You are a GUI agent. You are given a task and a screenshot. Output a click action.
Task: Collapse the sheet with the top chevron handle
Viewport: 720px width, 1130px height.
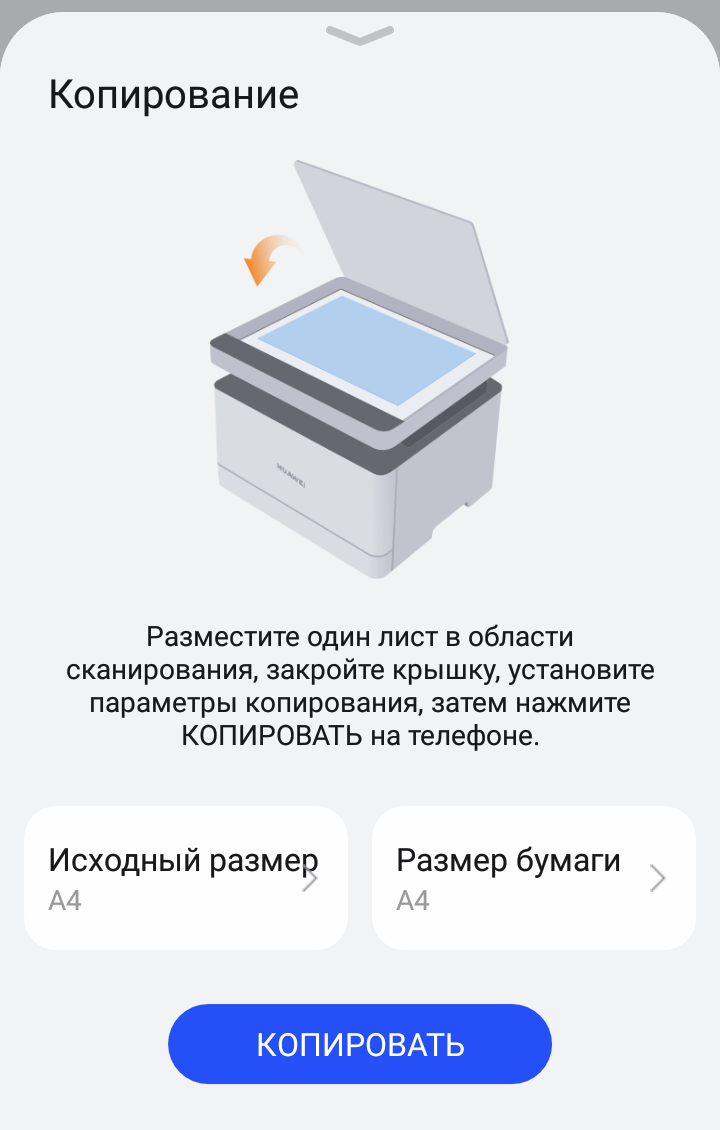pos(360,35)
